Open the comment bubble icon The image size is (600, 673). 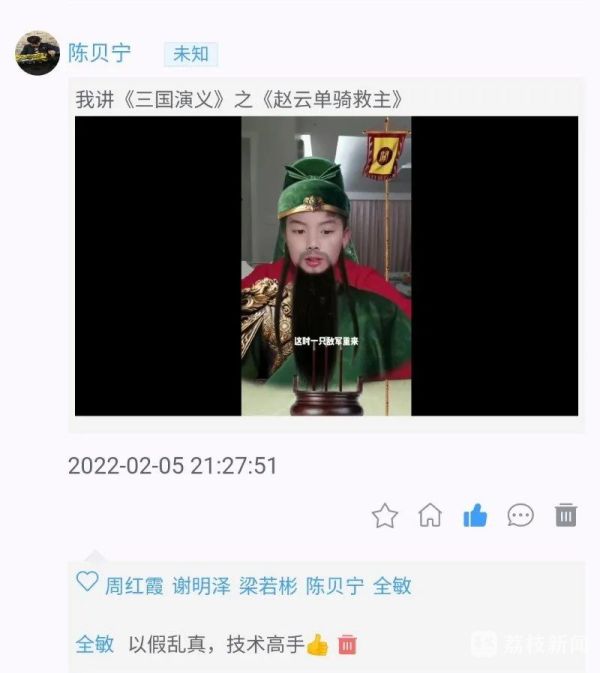521,515
